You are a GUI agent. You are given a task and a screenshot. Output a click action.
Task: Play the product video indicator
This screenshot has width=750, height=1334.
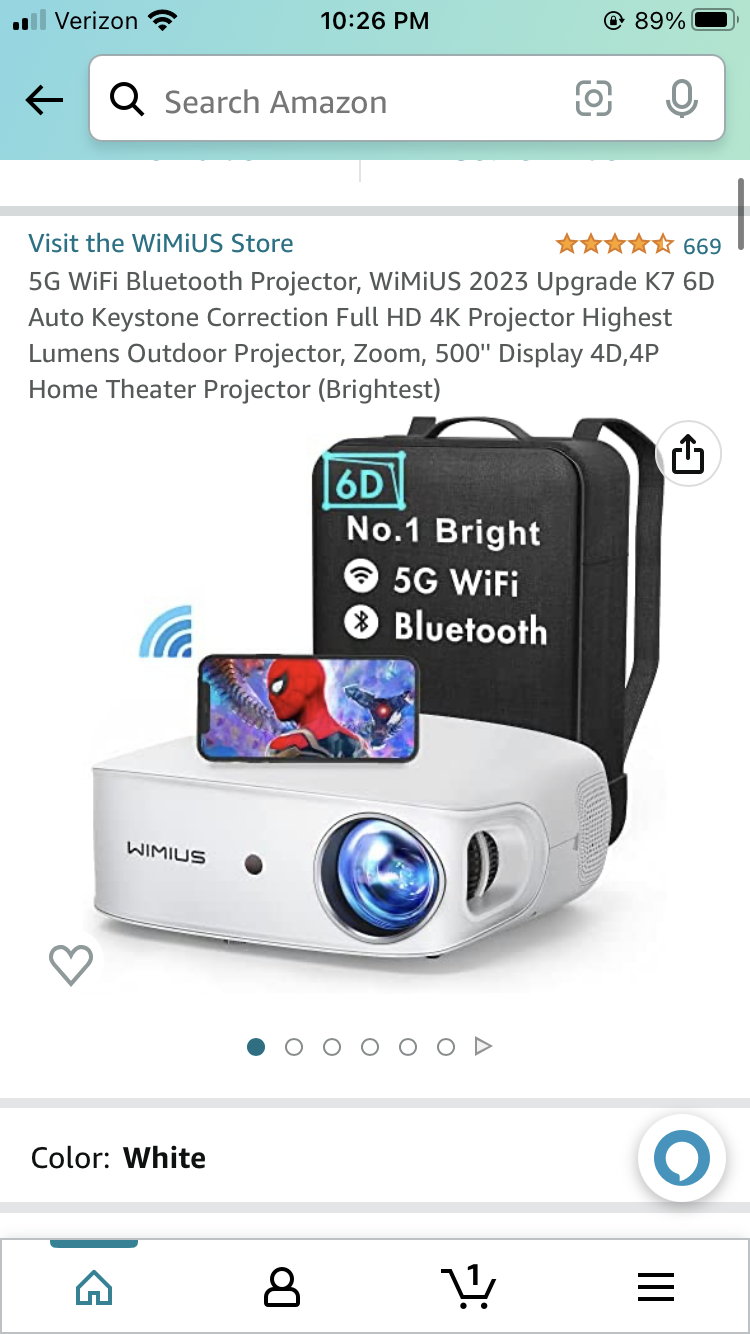click(484, 1046)
